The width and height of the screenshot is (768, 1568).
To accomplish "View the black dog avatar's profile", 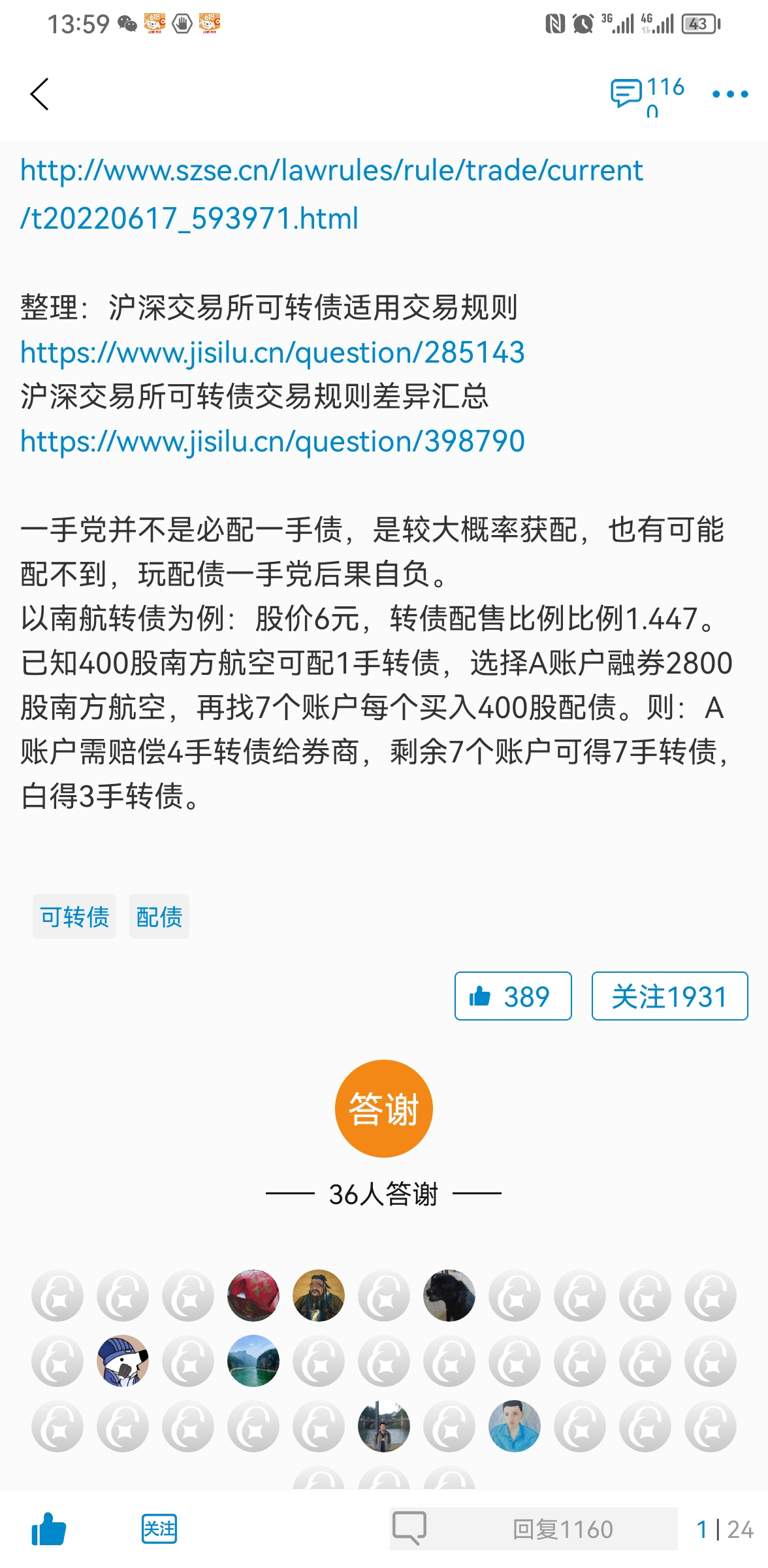I will coord(449,1296).
